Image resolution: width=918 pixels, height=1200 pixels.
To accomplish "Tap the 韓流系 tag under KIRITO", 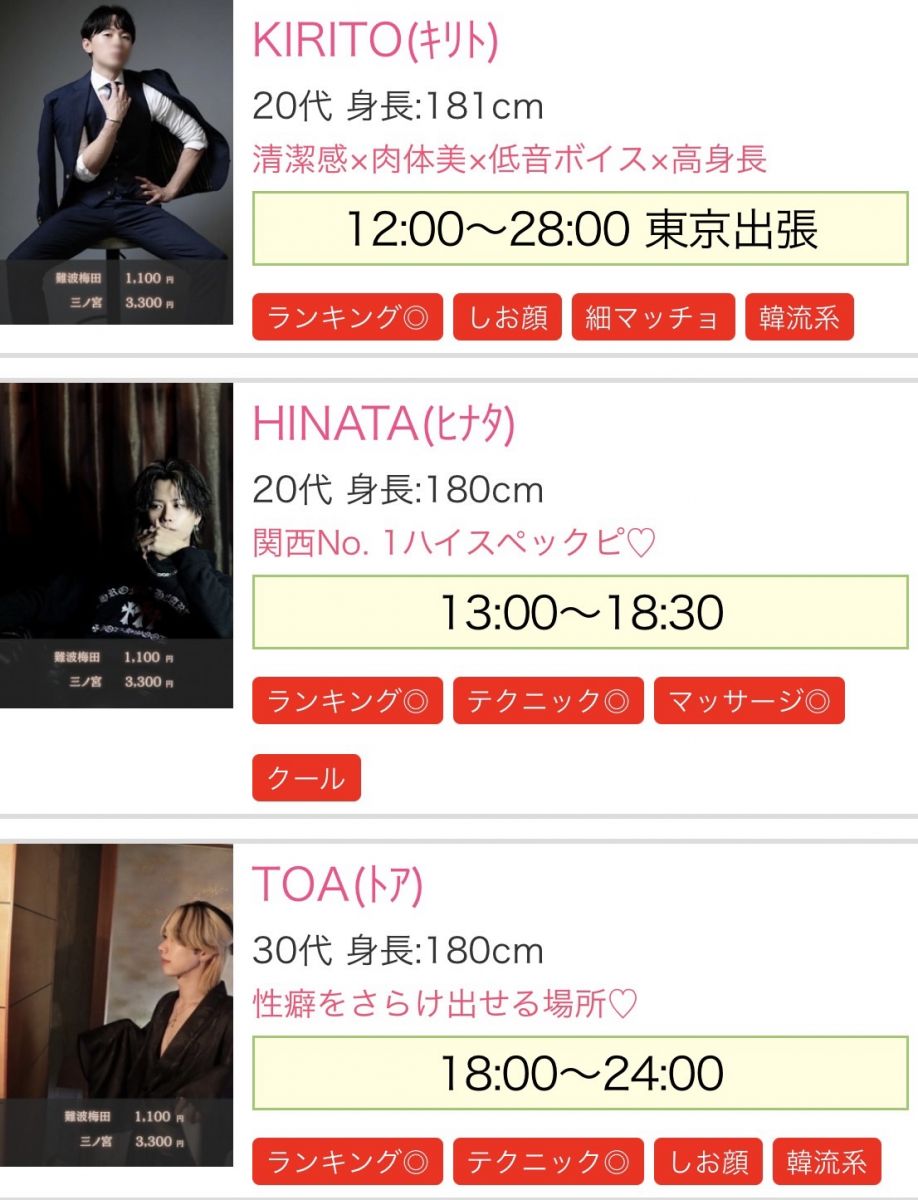I will [x=799, y=318].
